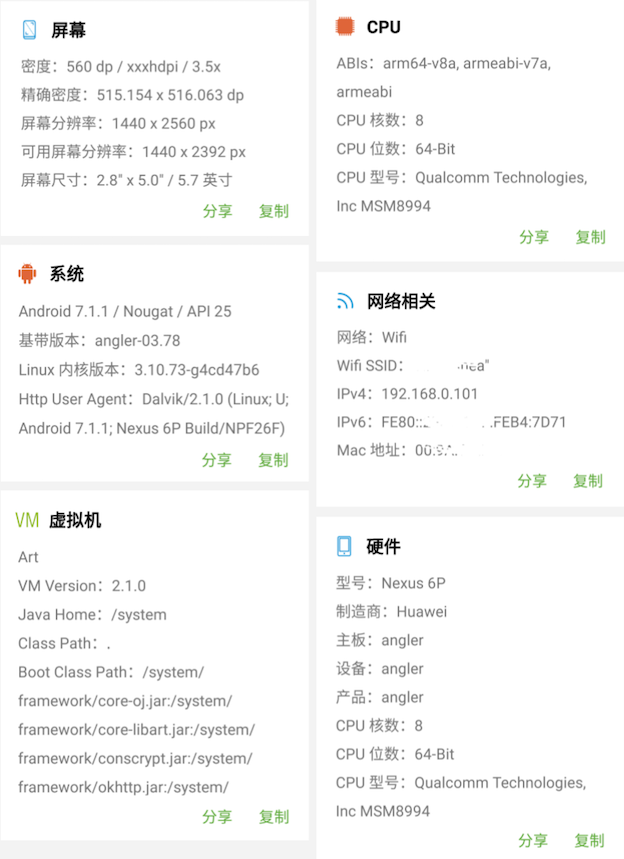624x859 pixels.
Task: Share the 系统 system info
Action: point(217,460)
